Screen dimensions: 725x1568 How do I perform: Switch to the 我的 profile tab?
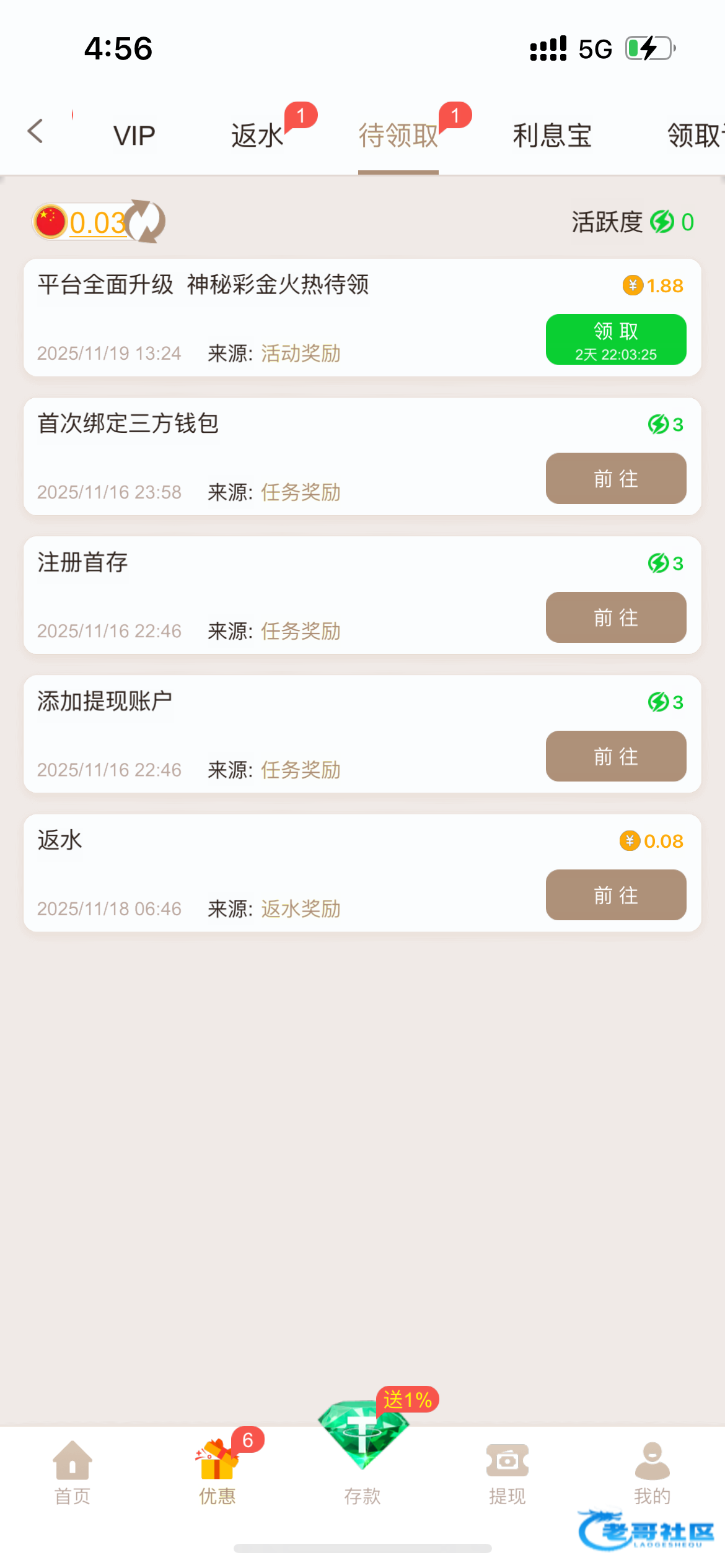click(652, 1473)
